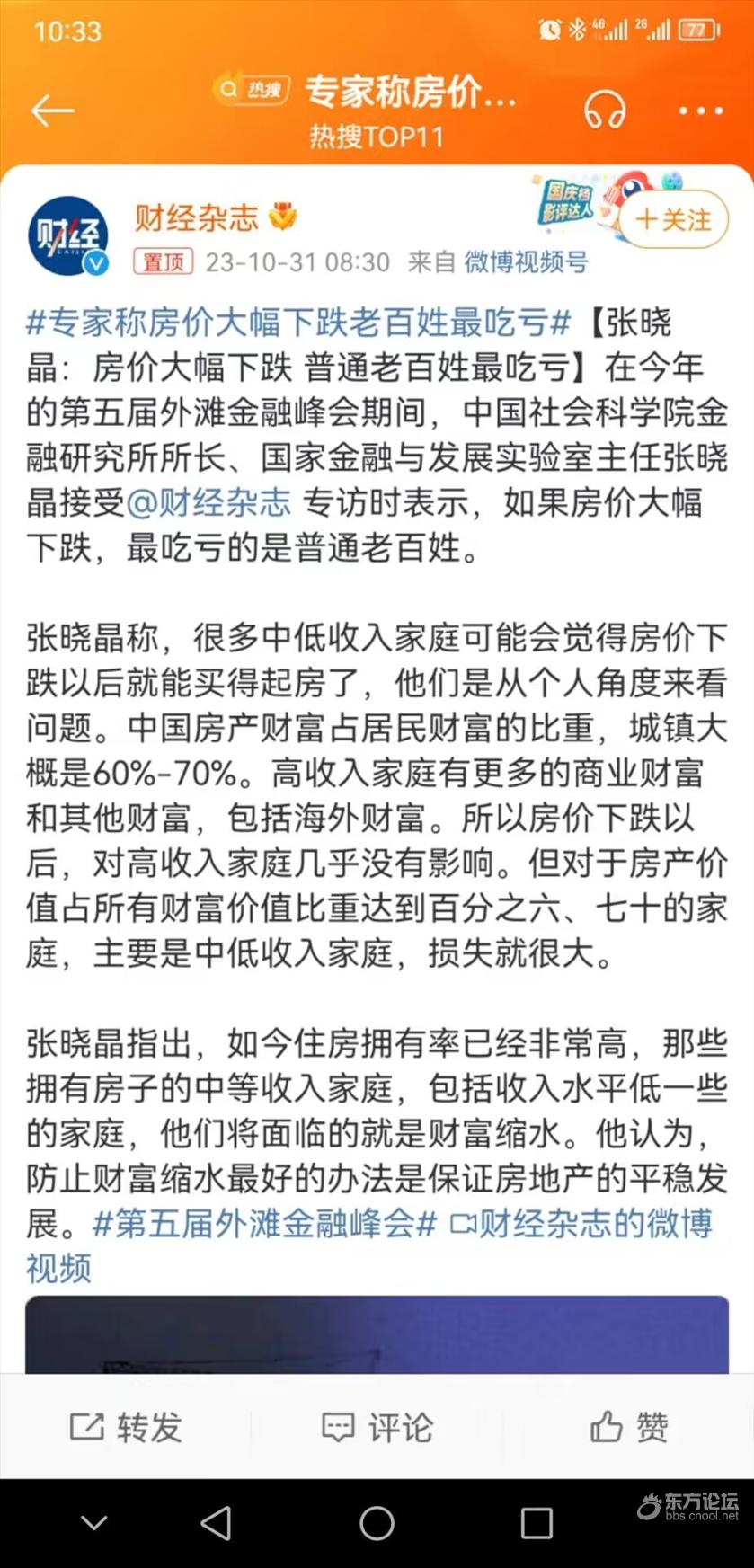Tap the headphones listen icon

pos(605,110)
